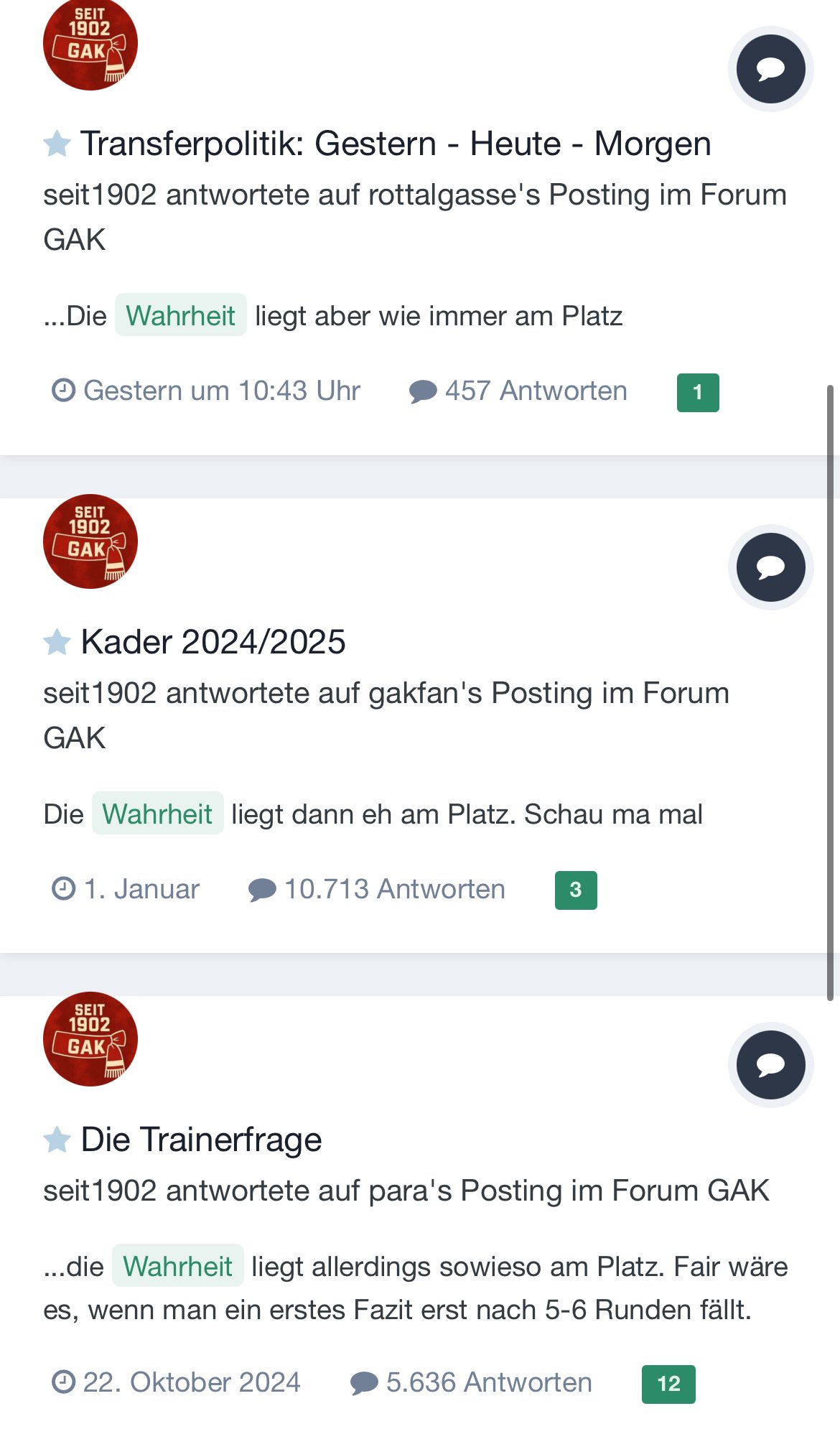Tap green reaction badge showing 1
Screen dimensions: 840x1429
point(698,393)
